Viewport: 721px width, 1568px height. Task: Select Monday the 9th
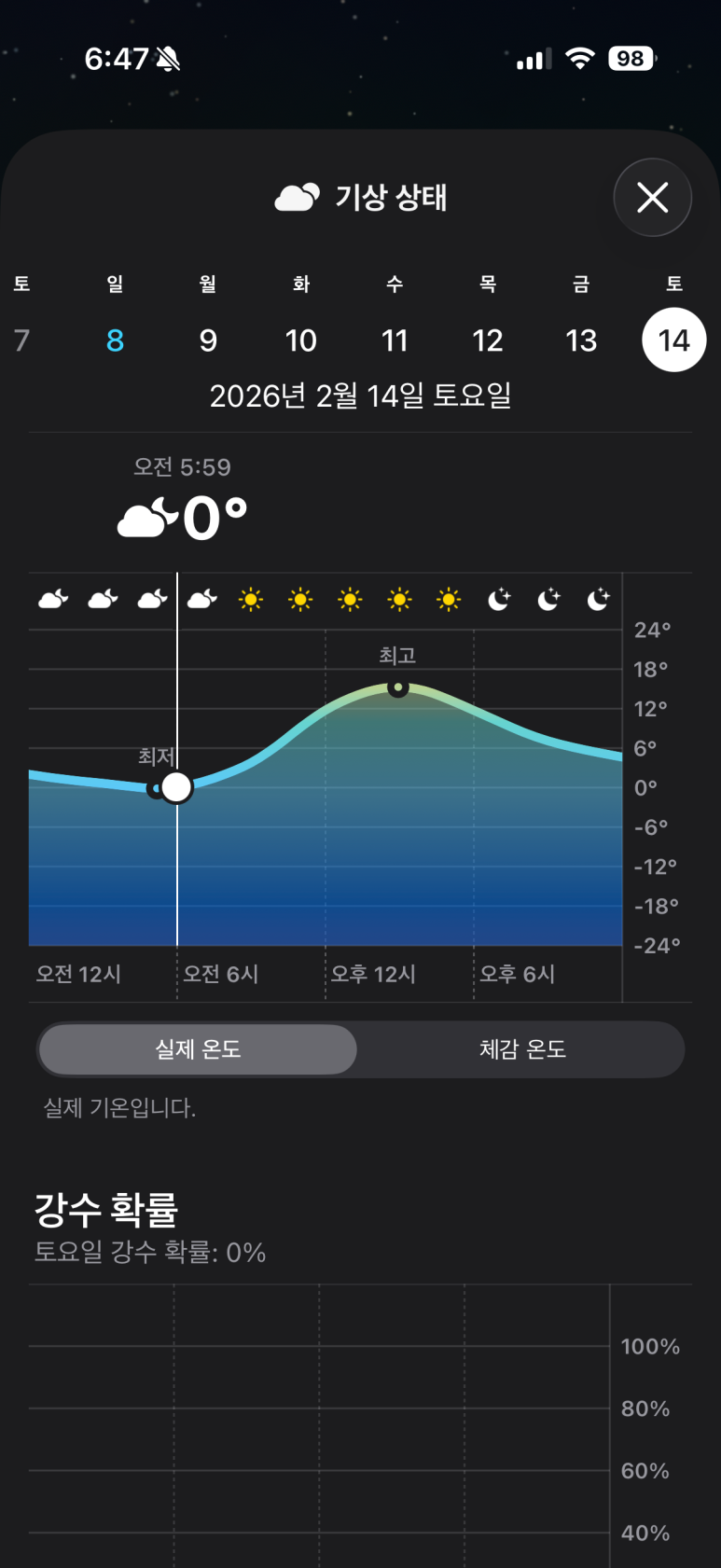coord(208,340)
